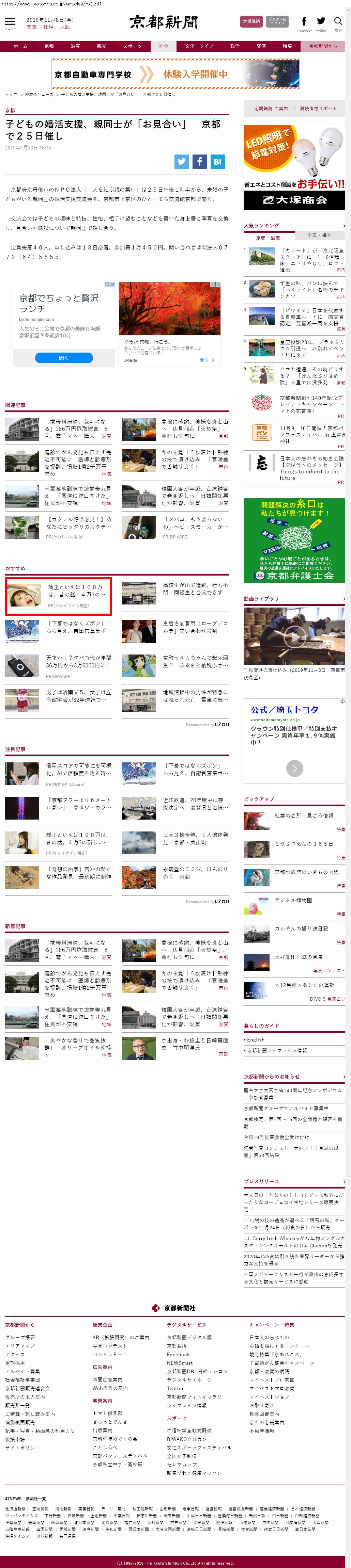Open the 定期購読 ご案内 sidebar link

[x=271, y=108]
